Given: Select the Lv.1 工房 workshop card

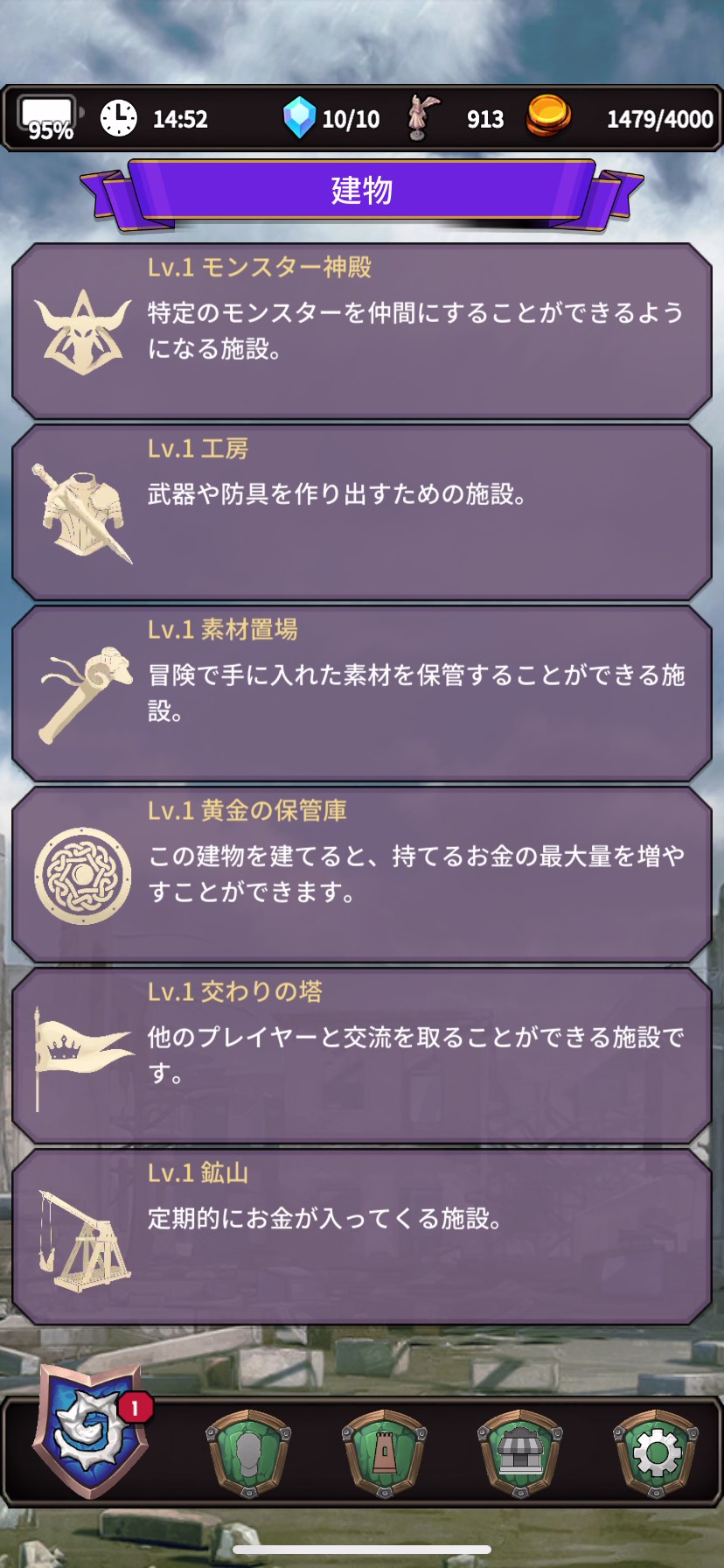Looking at the screenshot, I should click(x=362, y=512).
